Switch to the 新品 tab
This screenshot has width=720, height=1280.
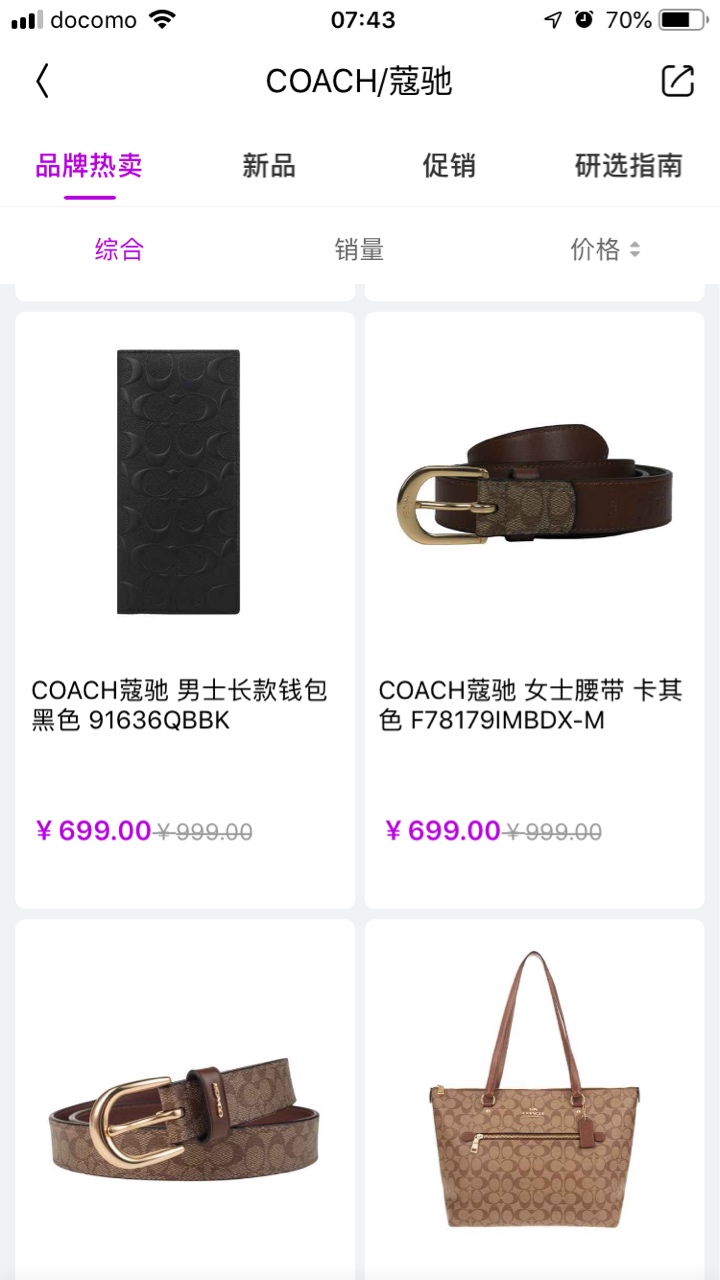(x=269, y=166)
